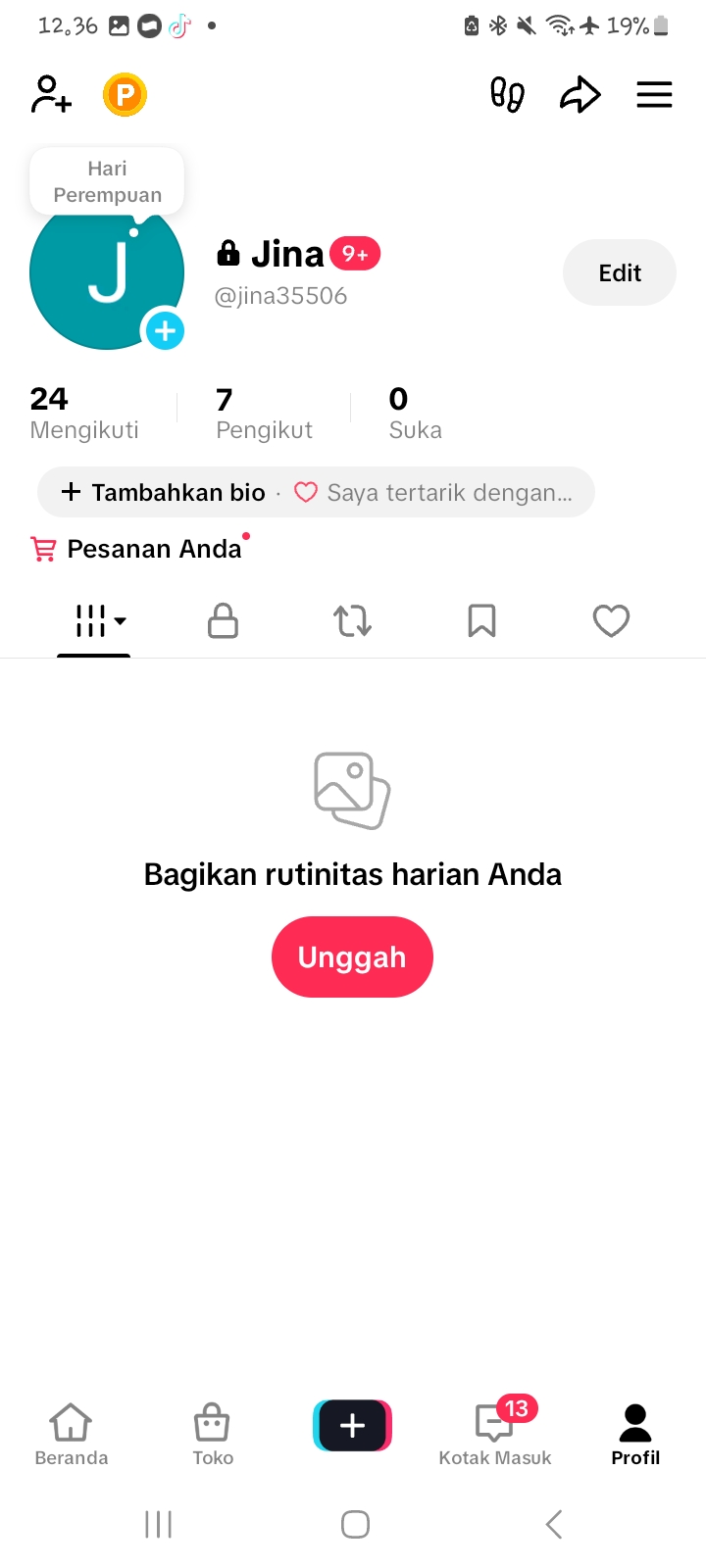Viewport: 706px width, 1568px height.
Task: Open the footprints profile views icon
Action: [x=507, y=95]
